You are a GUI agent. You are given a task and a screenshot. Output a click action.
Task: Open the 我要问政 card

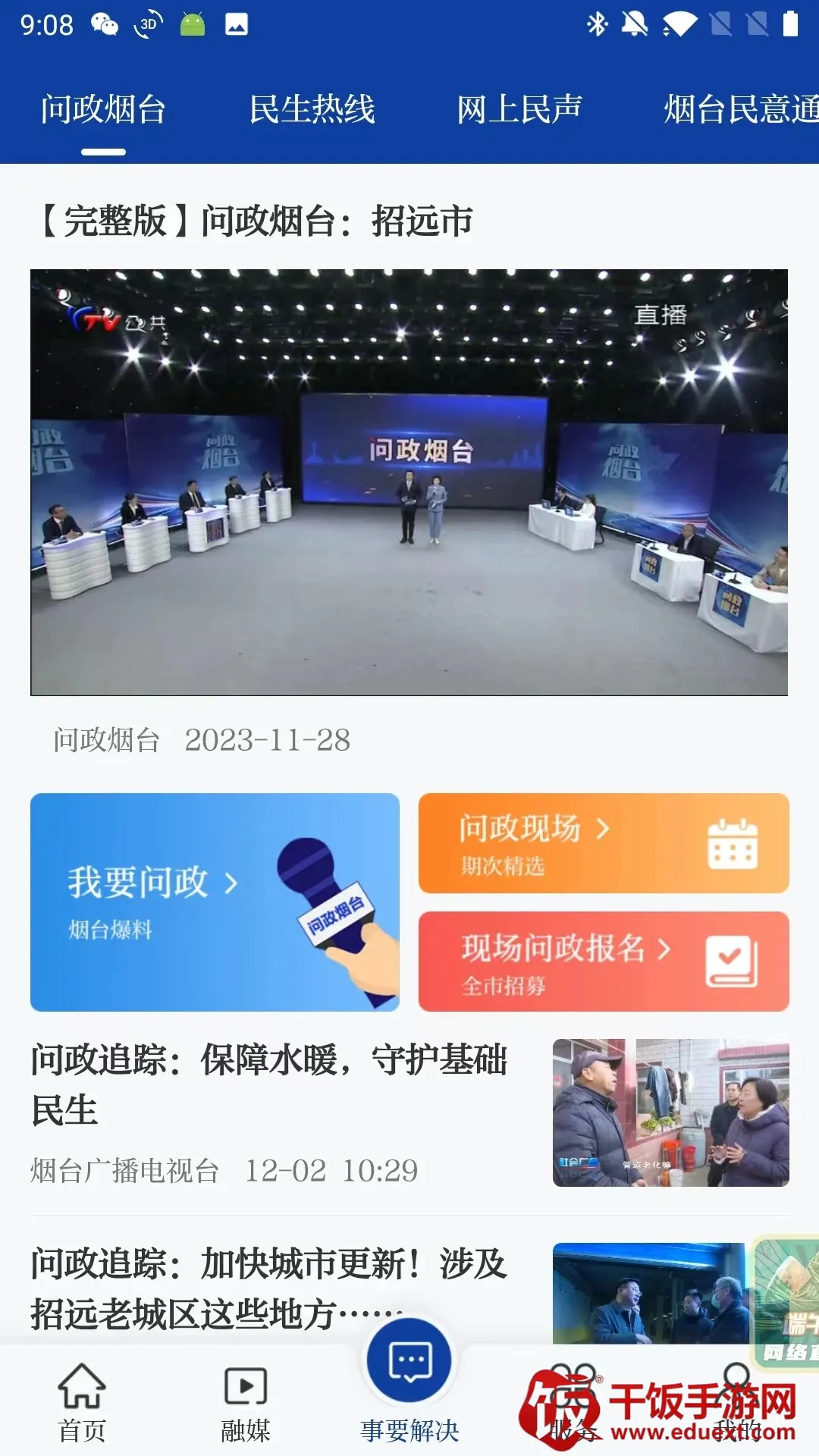coord(215,902)
